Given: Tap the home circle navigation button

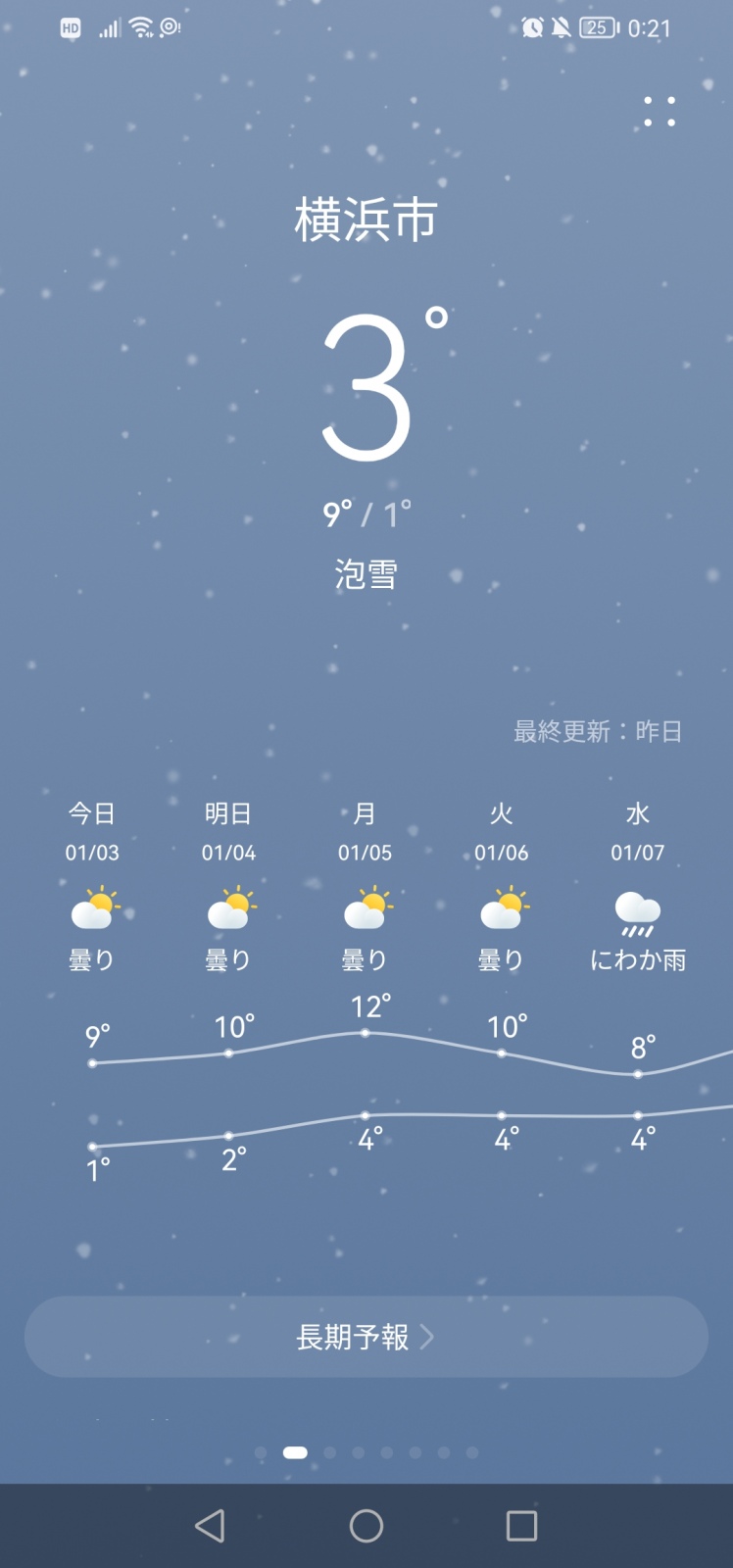Looking at the screenshot, I should 366,1526.
